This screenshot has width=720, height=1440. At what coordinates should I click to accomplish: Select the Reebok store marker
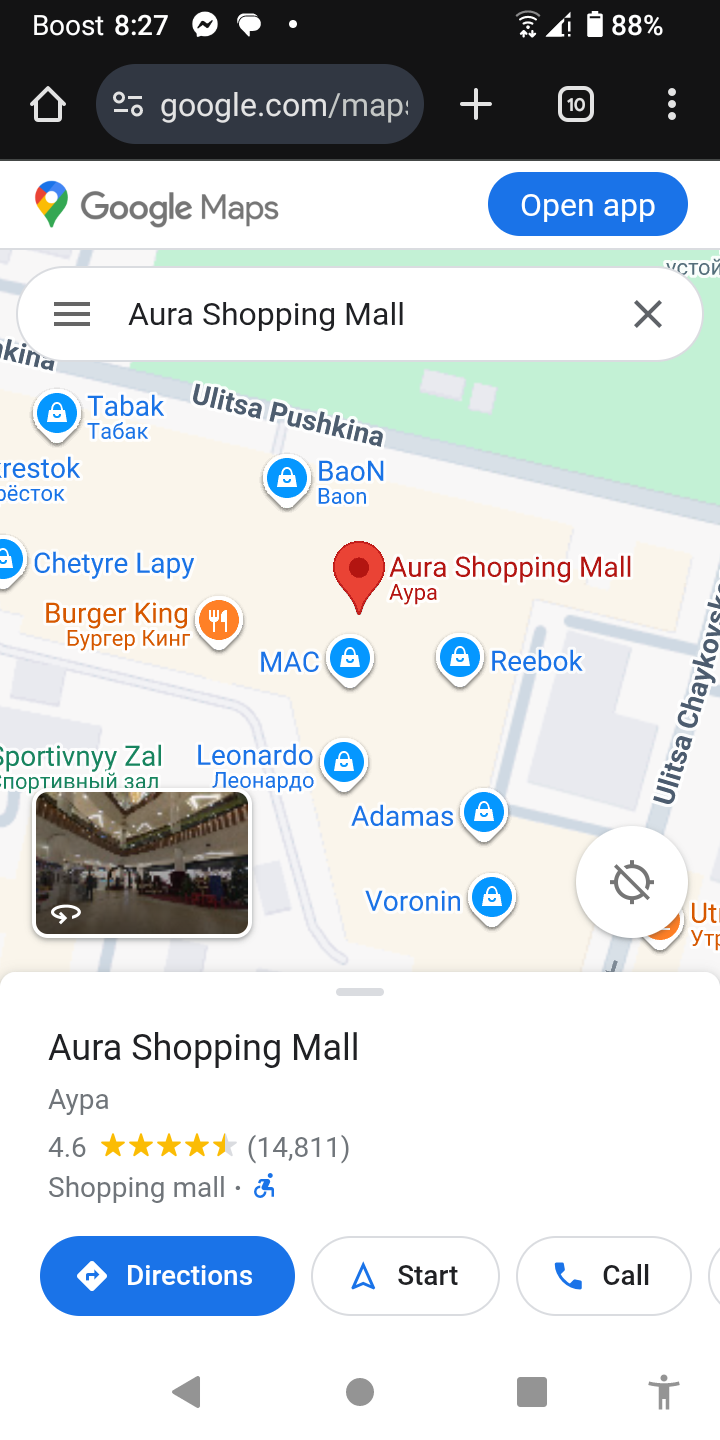coord(460,659)
